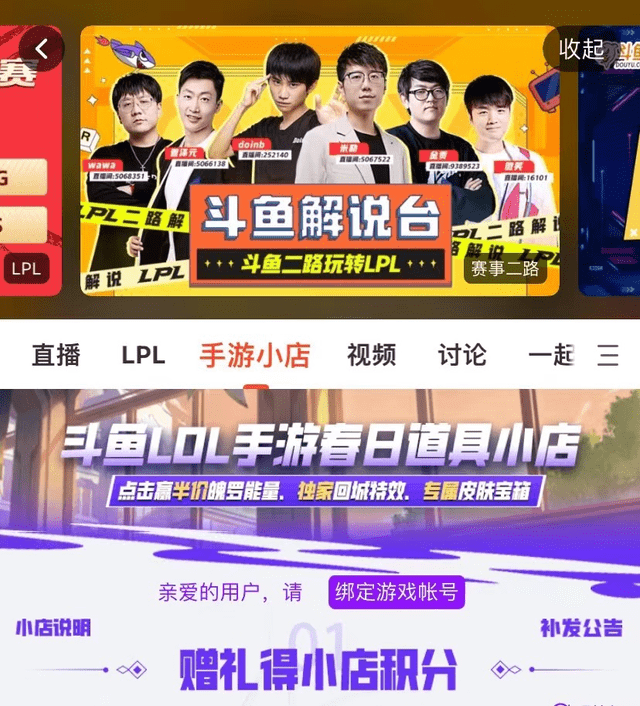
Task: Select the 手游小店 tab
Action: [255, 354]
